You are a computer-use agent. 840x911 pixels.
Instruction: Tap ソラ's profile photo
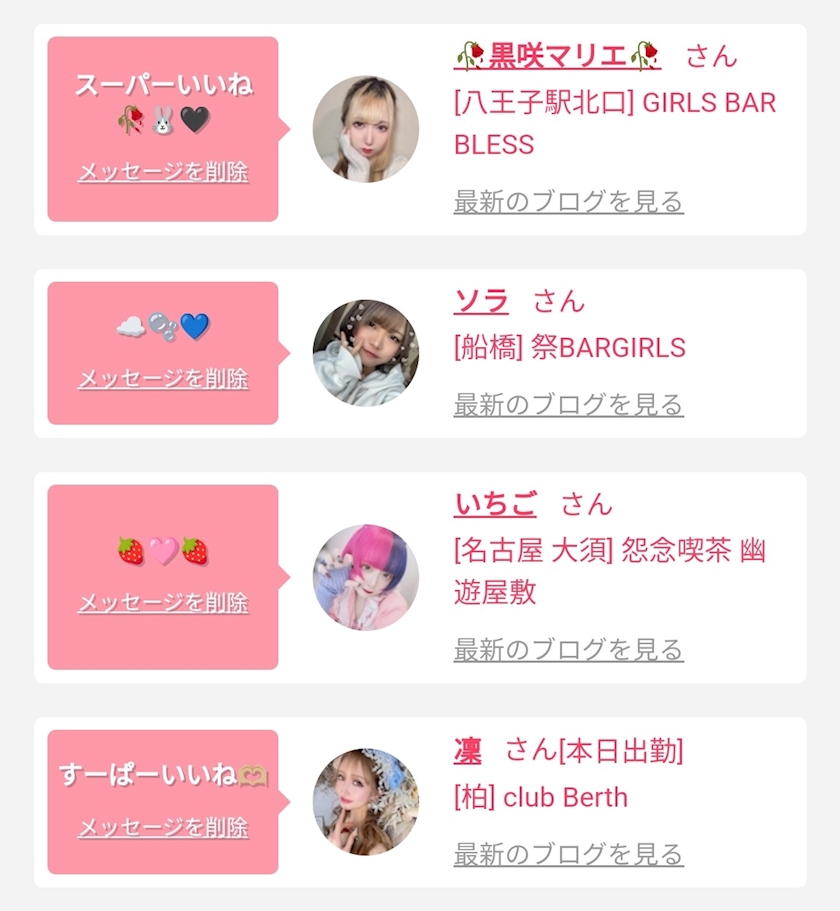(365, 353)
